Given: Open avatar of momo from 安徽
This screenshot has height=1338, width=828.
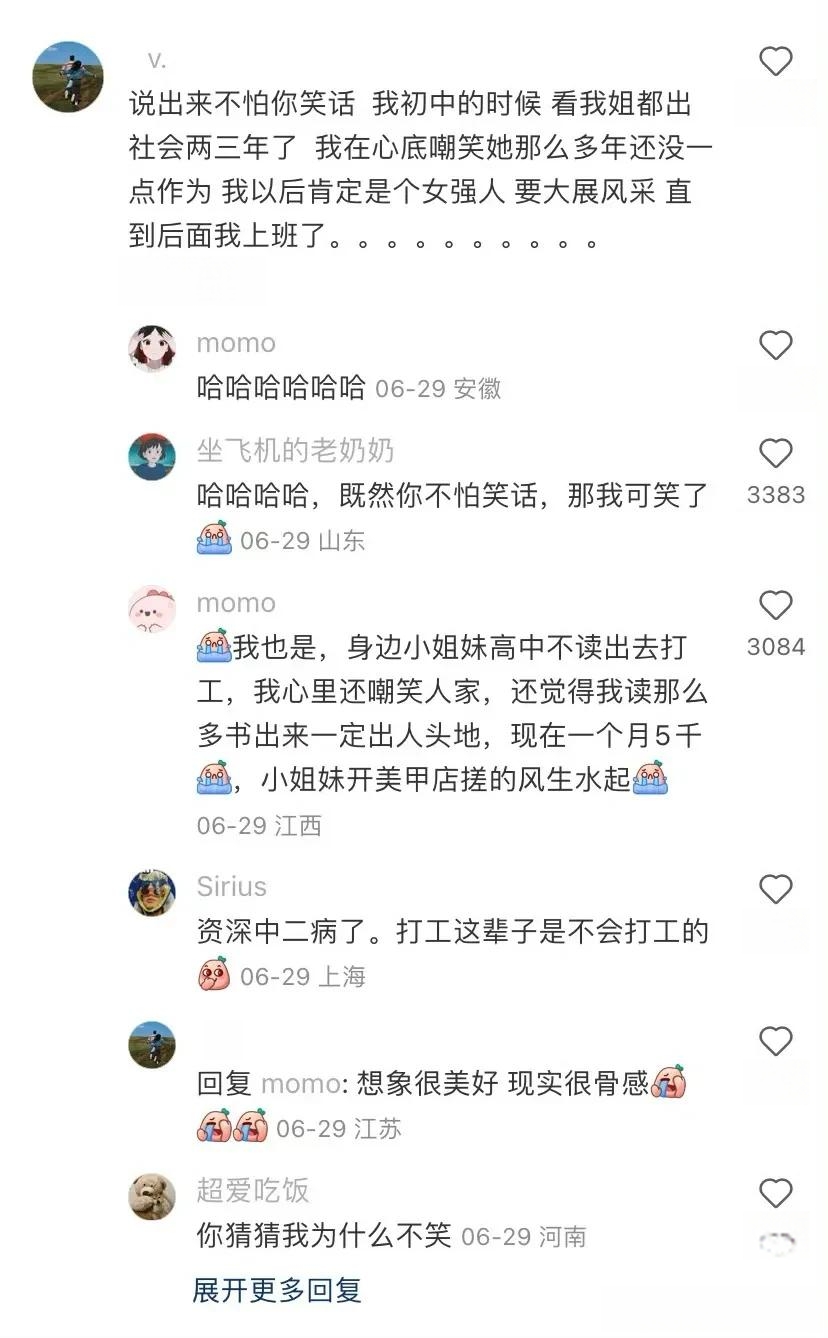Looking at the screenshot, I should (152, 349).
